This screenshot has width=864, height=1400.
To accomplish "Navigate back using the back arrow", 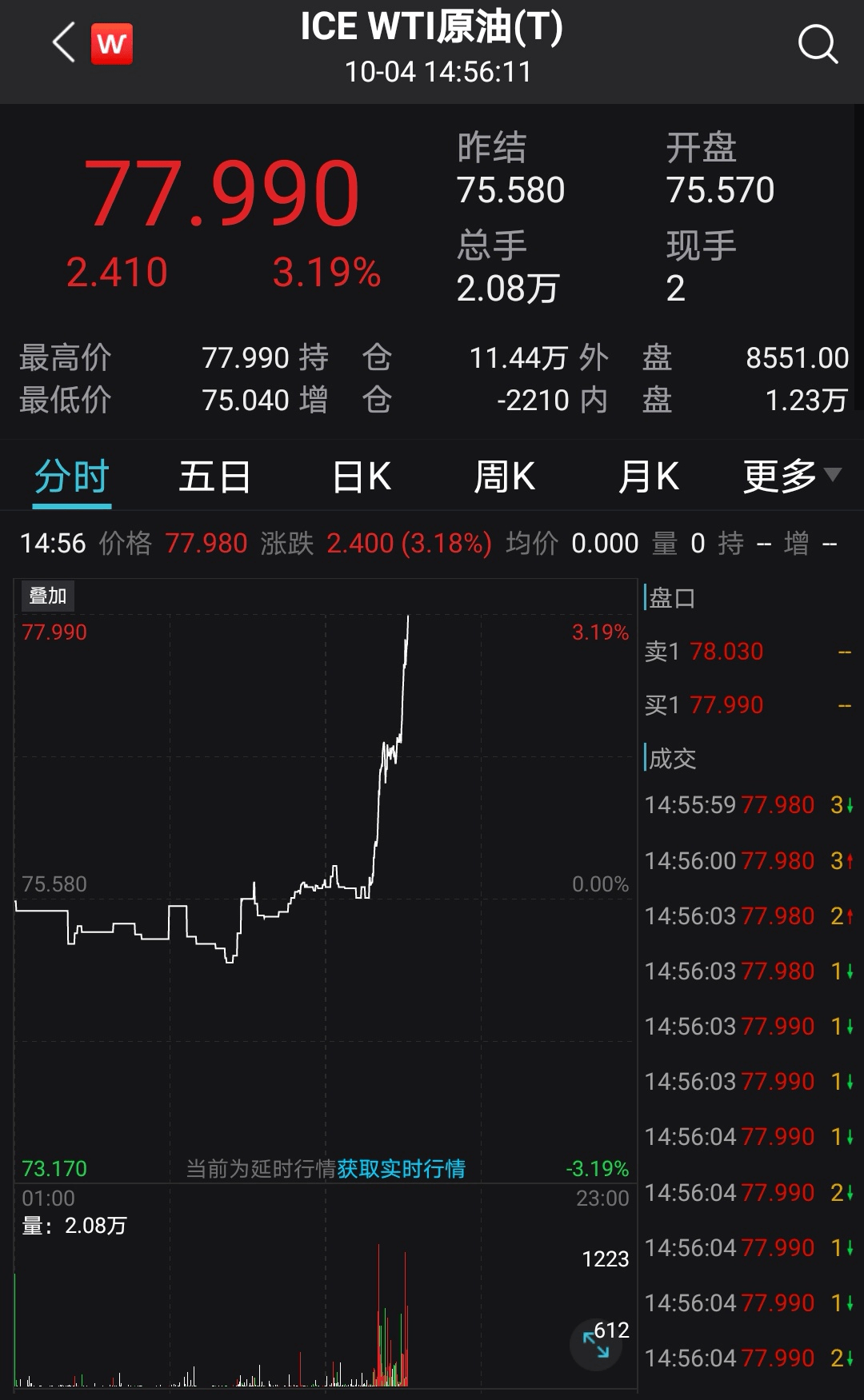I will pyautogui.click(x=62, y=42).
